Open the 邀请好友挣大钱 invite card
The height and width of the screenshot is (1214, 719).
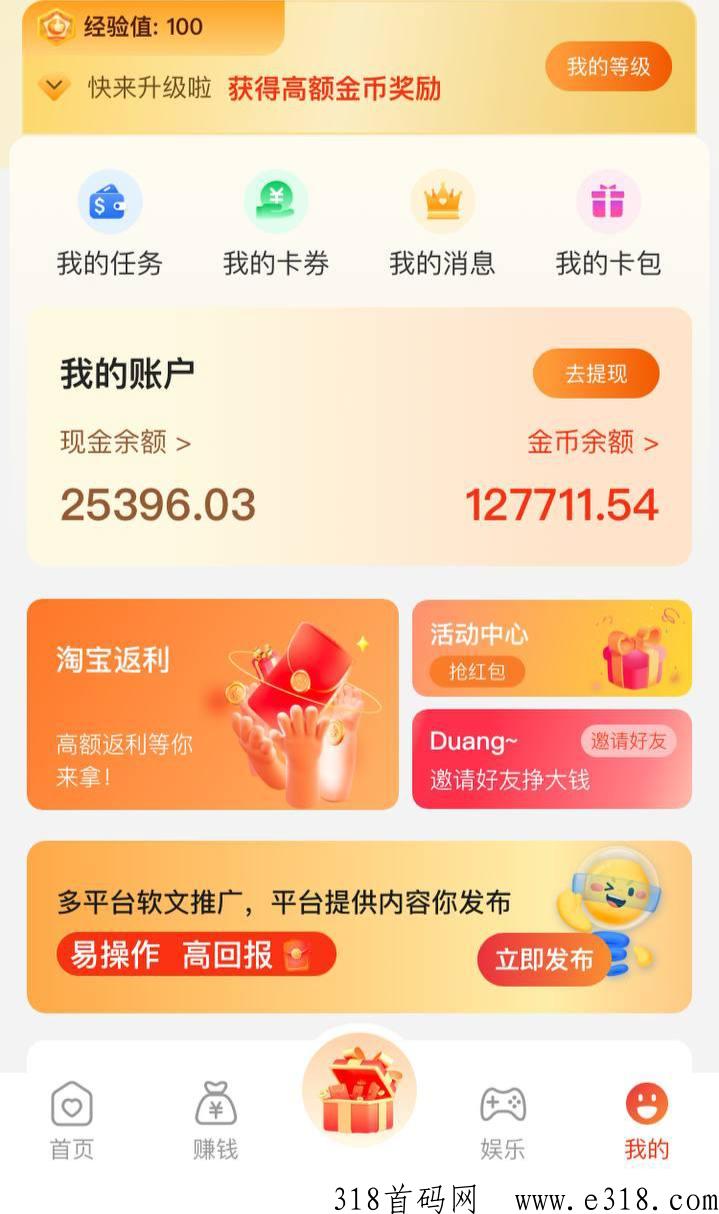552,759
